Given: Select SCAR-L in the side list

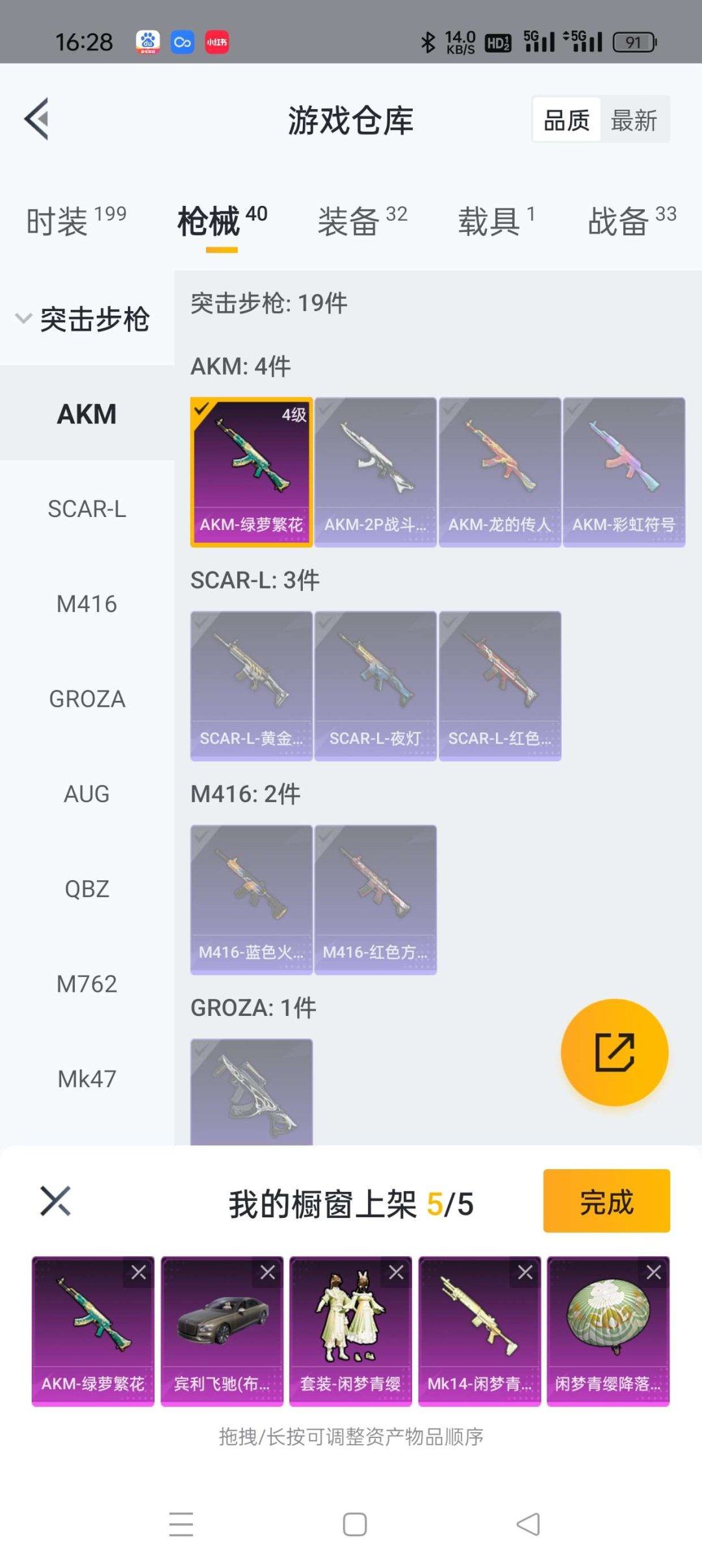Looking at the screenshot, I should tap(87, 509).
